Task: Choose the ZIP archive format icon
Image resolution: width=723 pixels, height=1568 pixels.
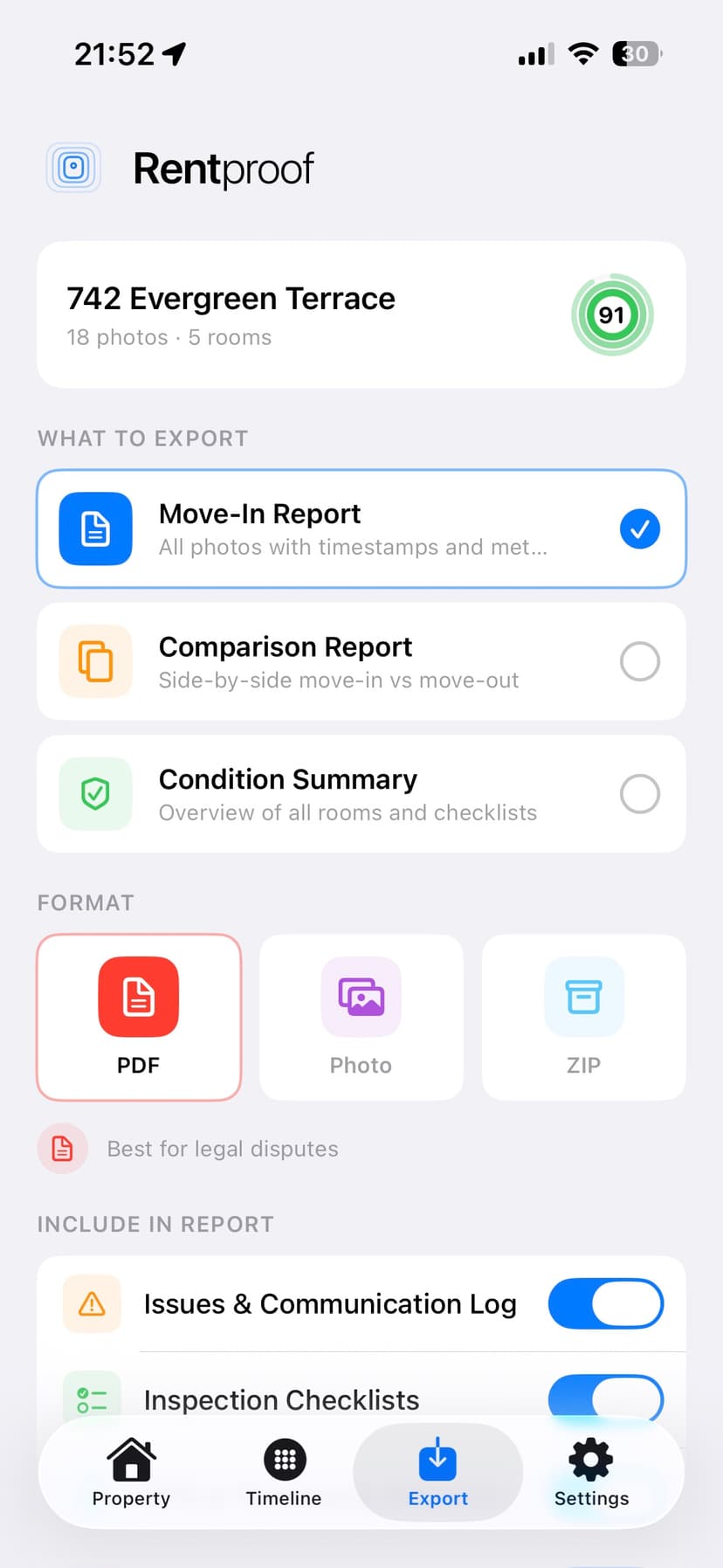Action: pyautogui.click(x=583, y=997)
